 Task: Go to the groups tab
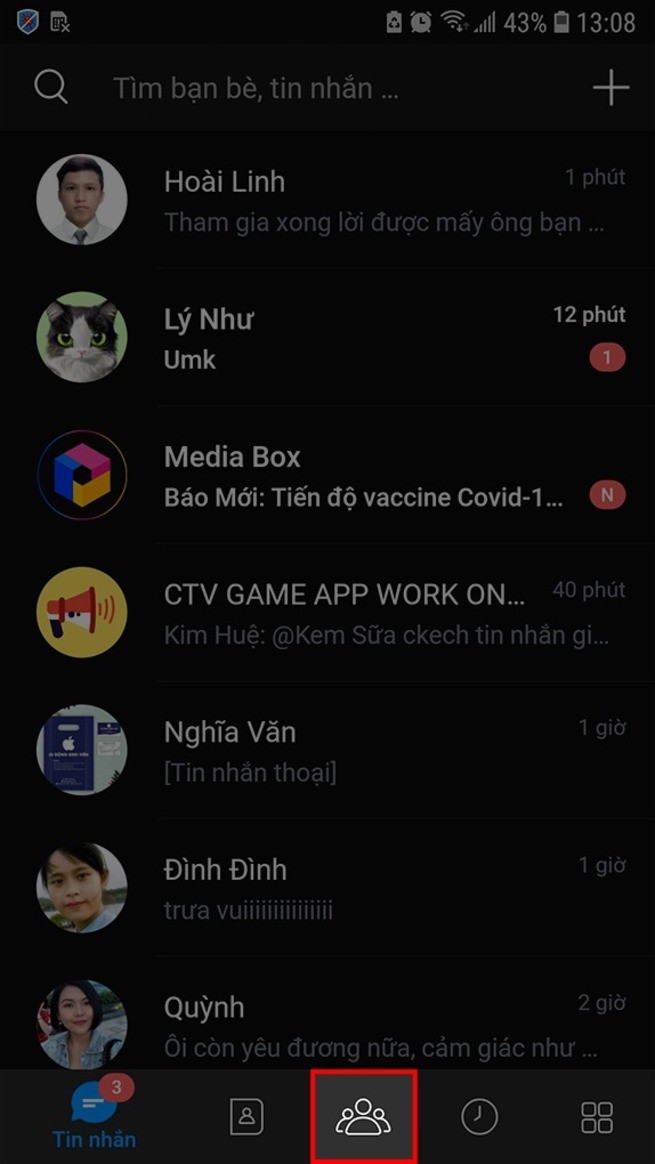coord(363,1116)
